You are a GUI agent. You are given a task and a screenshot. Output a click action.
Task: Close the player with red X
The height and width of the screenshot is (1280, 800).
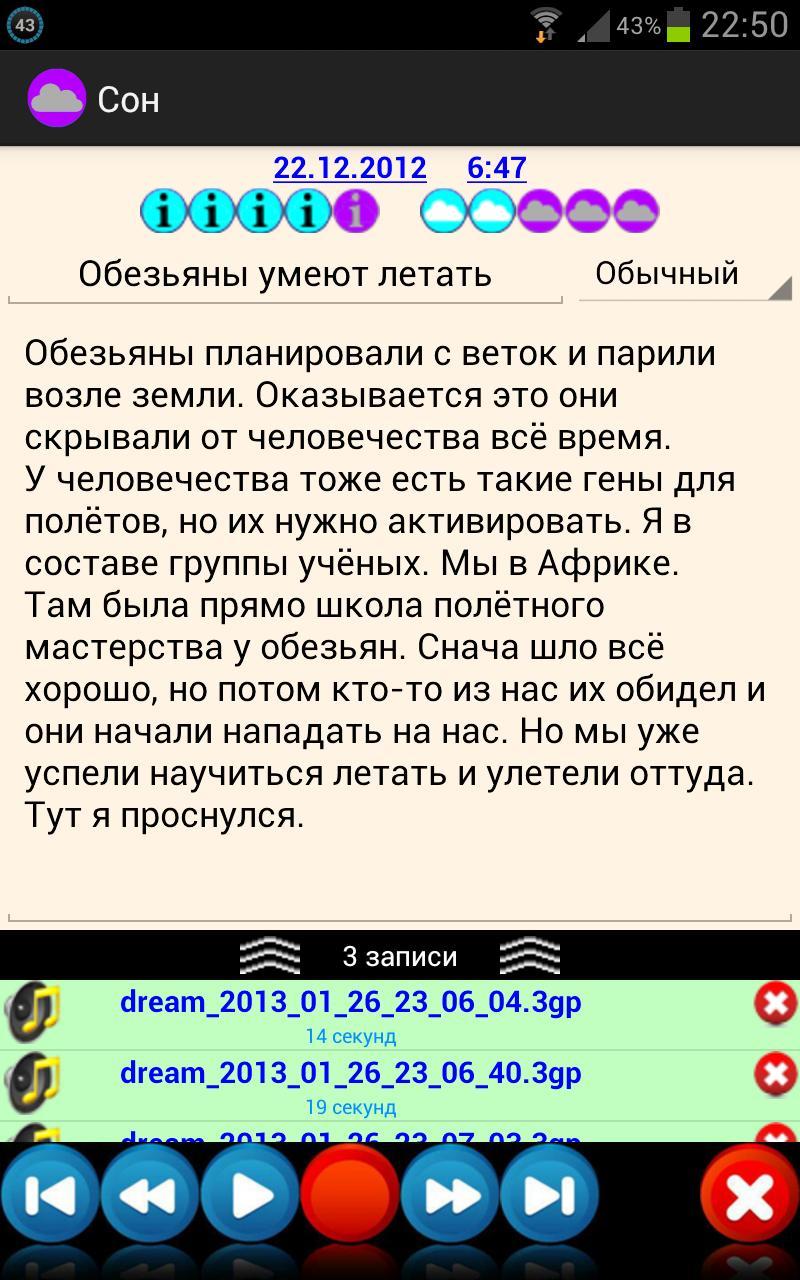[x=750, y=1195]
